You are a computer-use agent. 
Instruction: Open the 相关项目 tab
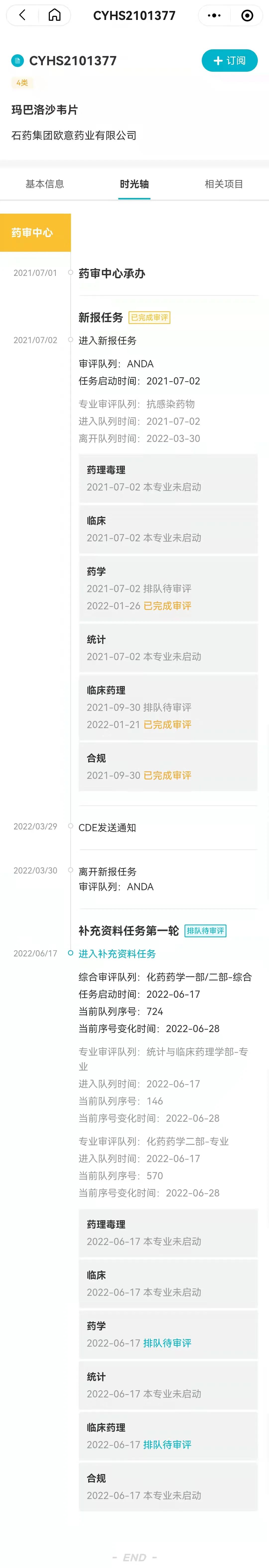[223, 184]
